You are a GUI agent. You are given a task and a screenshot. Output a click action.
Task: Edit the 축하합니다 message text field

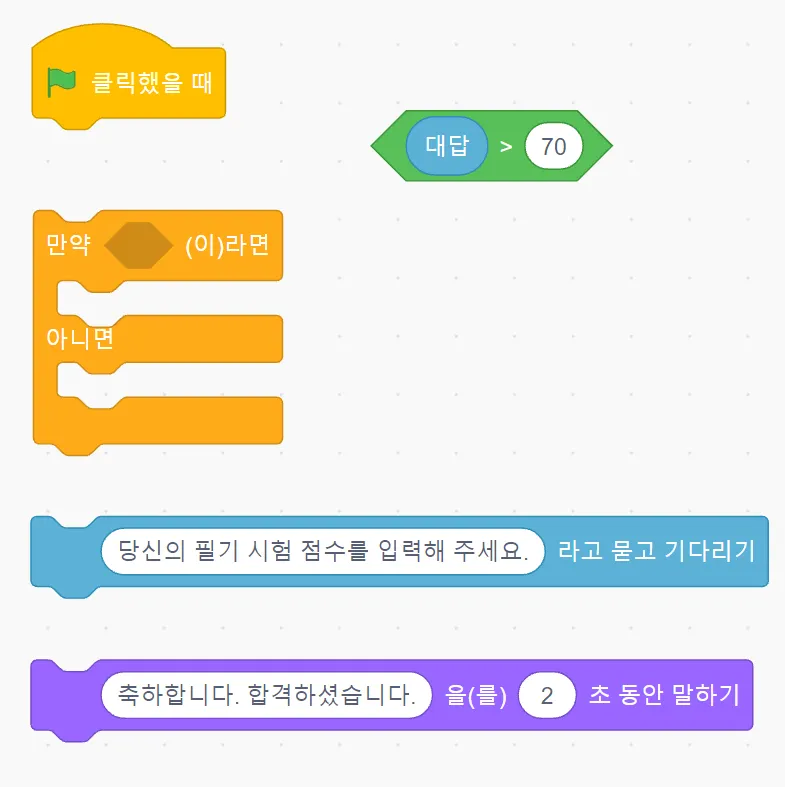pyautogui.click(x=266, y=695)
